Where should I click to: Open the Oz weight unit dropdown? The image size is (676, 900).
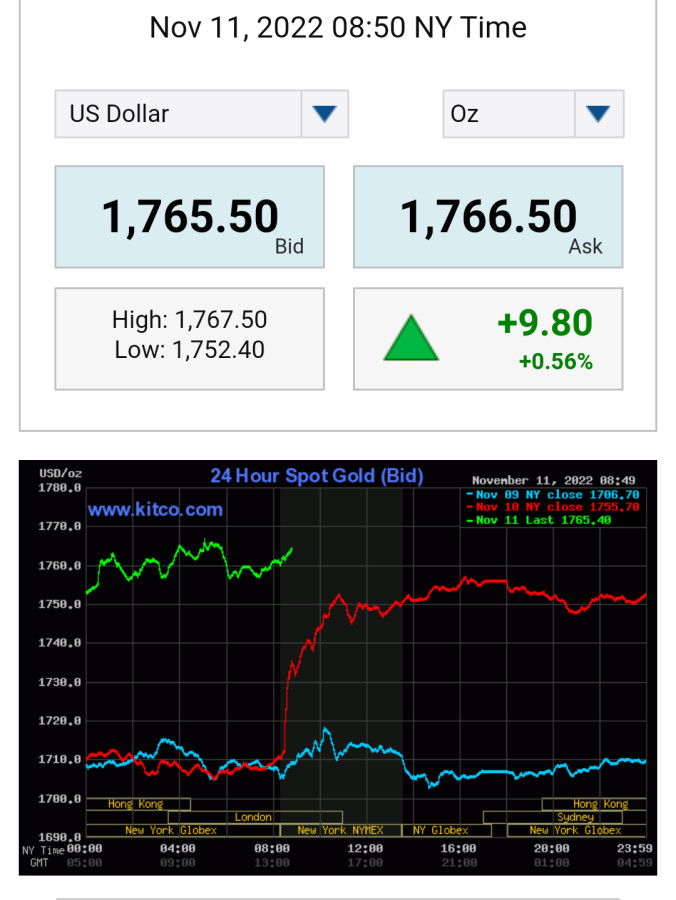tap(532, 114)
